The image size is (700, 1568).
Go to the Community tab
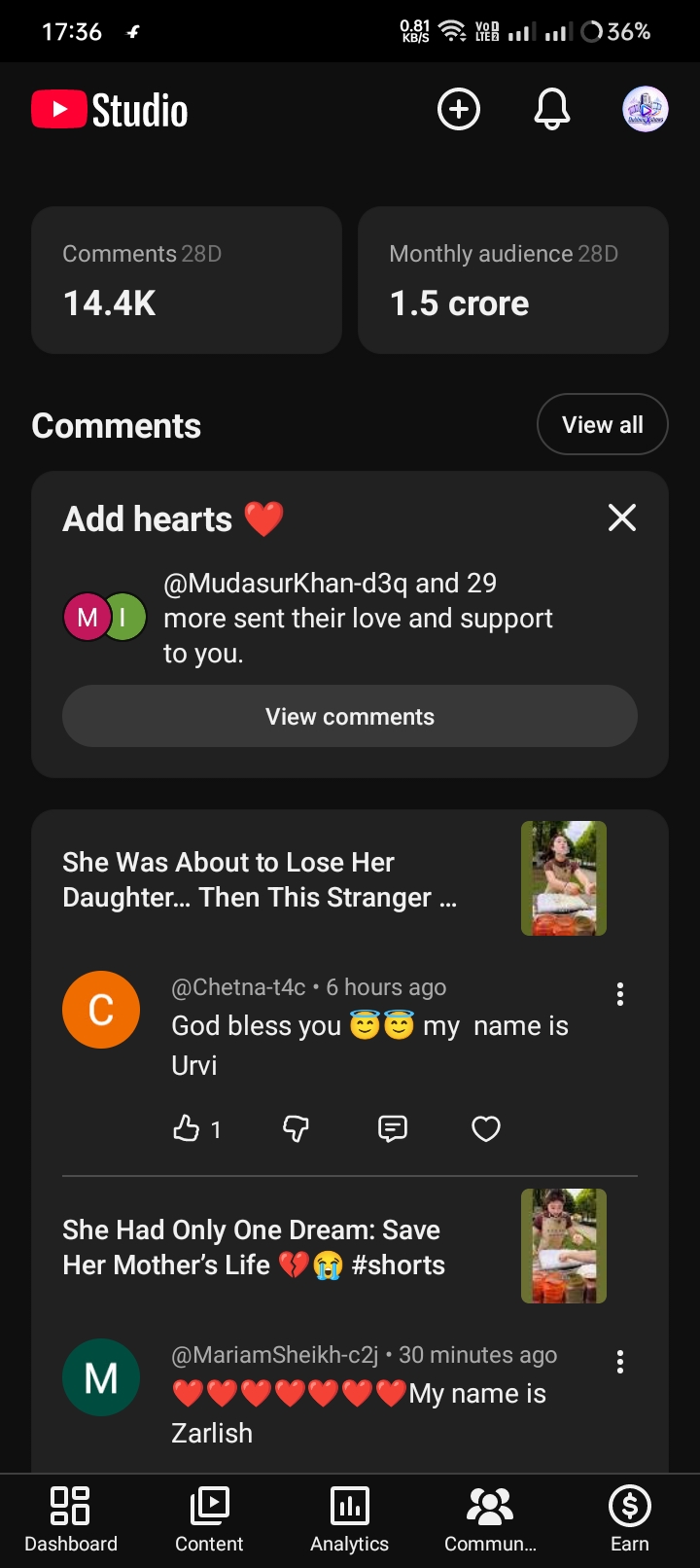(x=490, y=1519)
